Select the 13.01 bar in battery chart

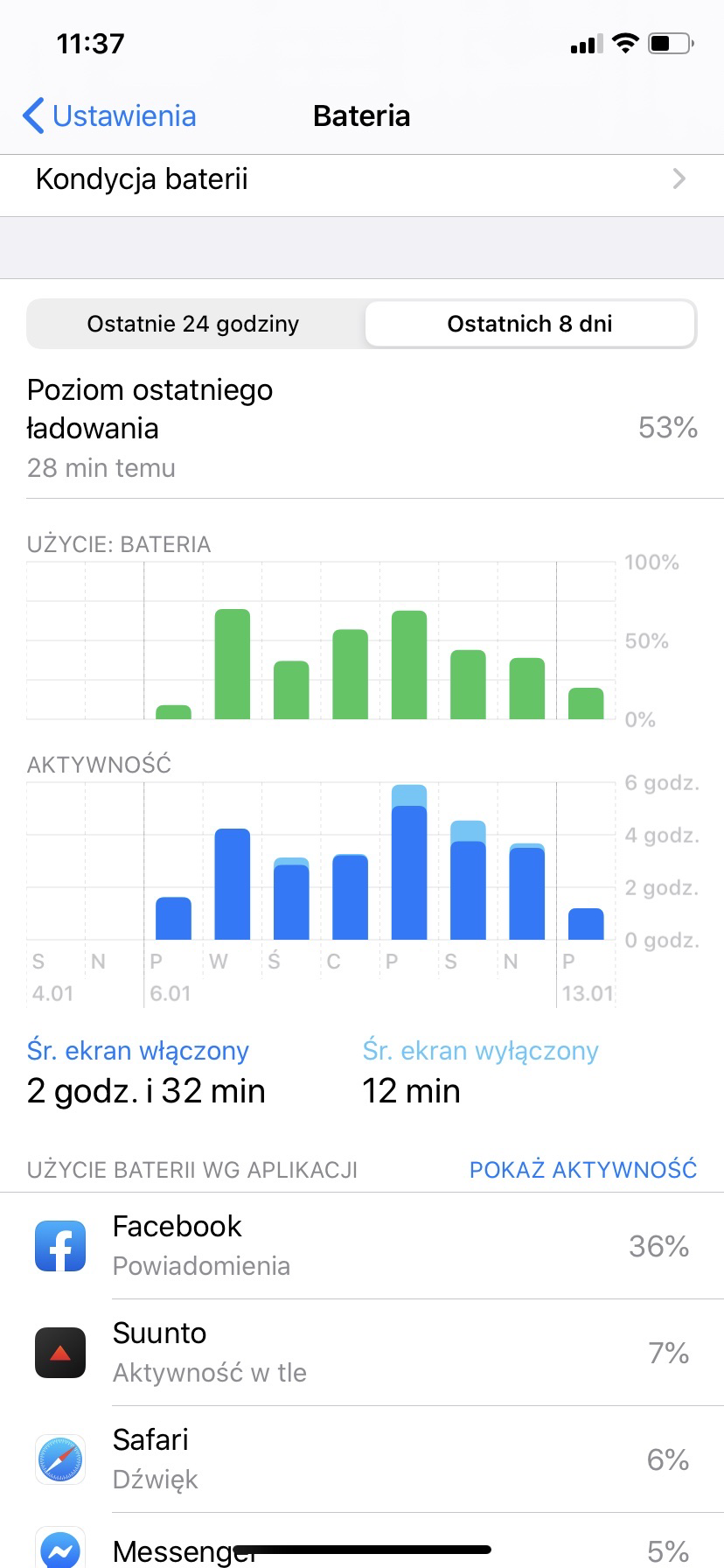(x=586, y=703)
